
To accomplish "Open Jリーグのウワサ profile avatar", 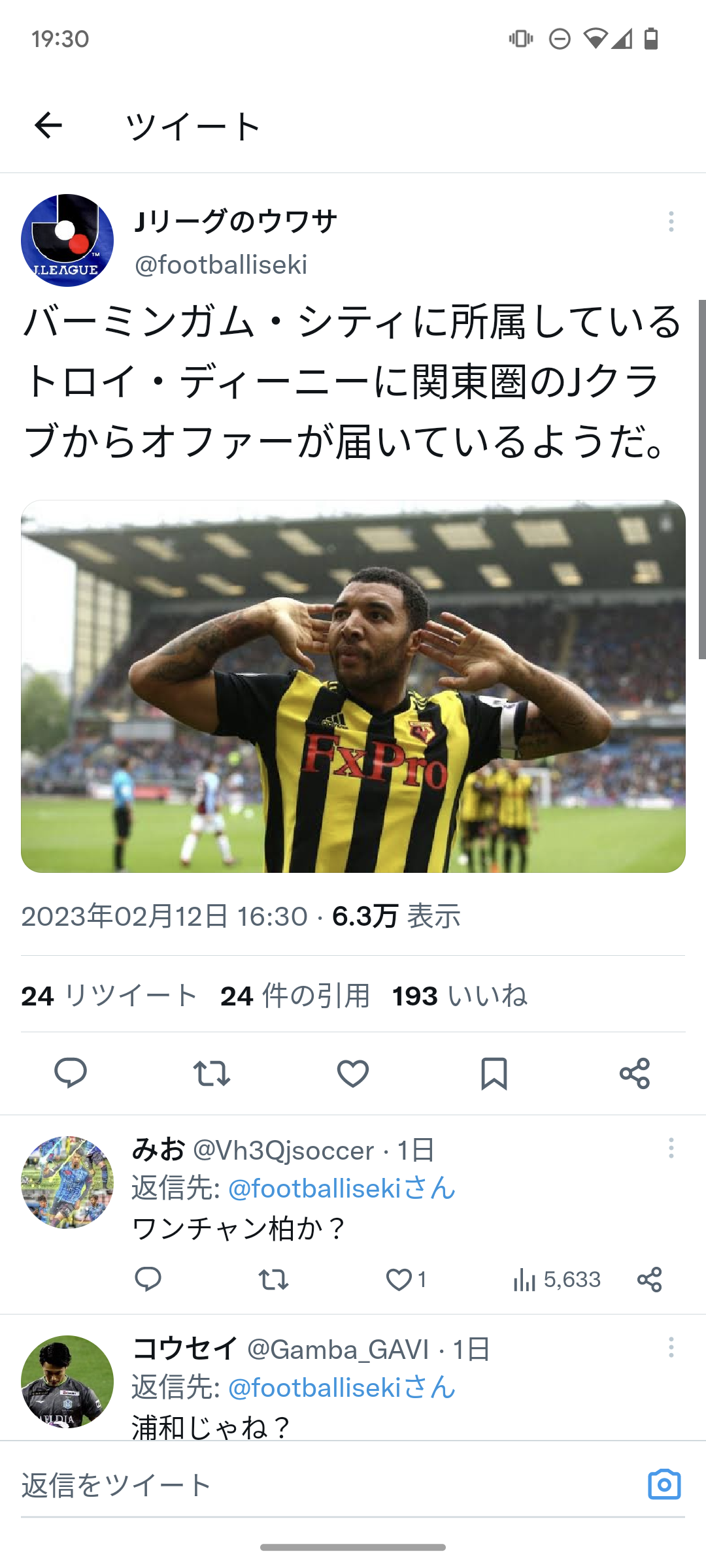I will [67, 240].
